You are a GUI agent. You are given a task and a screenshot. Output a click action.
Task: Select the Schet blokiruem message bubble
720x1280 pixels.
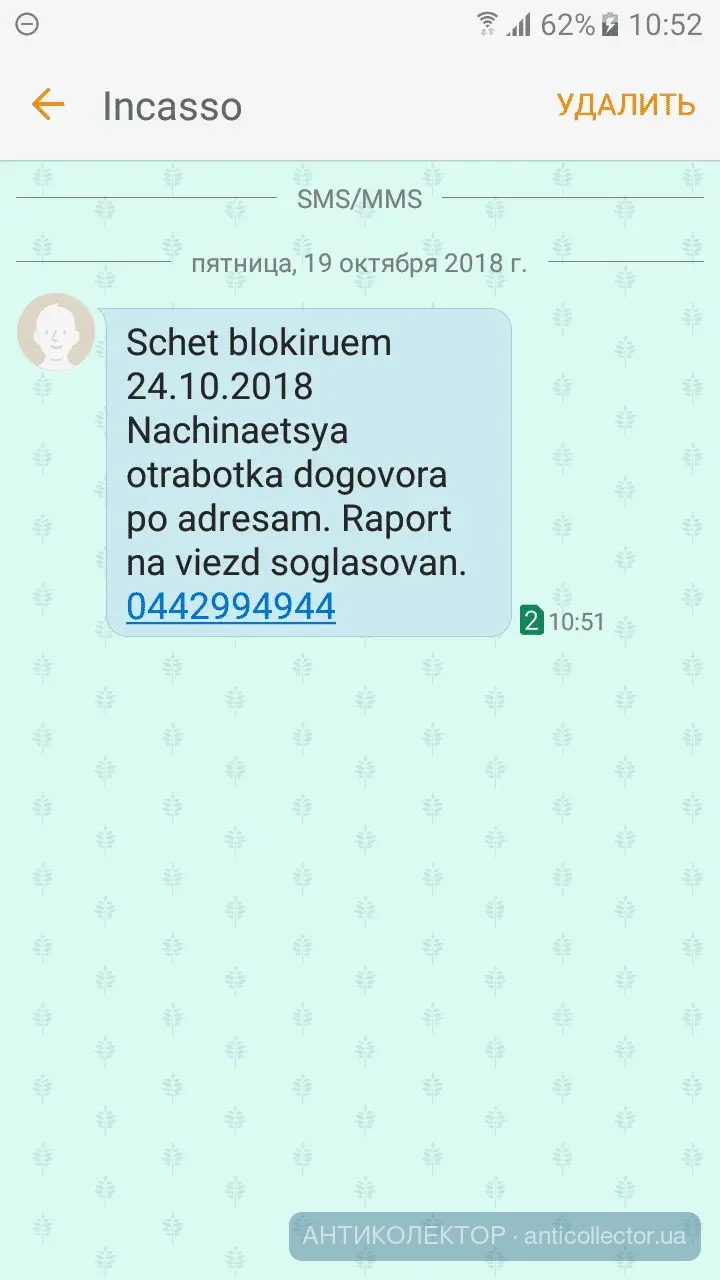pyautogui.click(x=308, y=450)
